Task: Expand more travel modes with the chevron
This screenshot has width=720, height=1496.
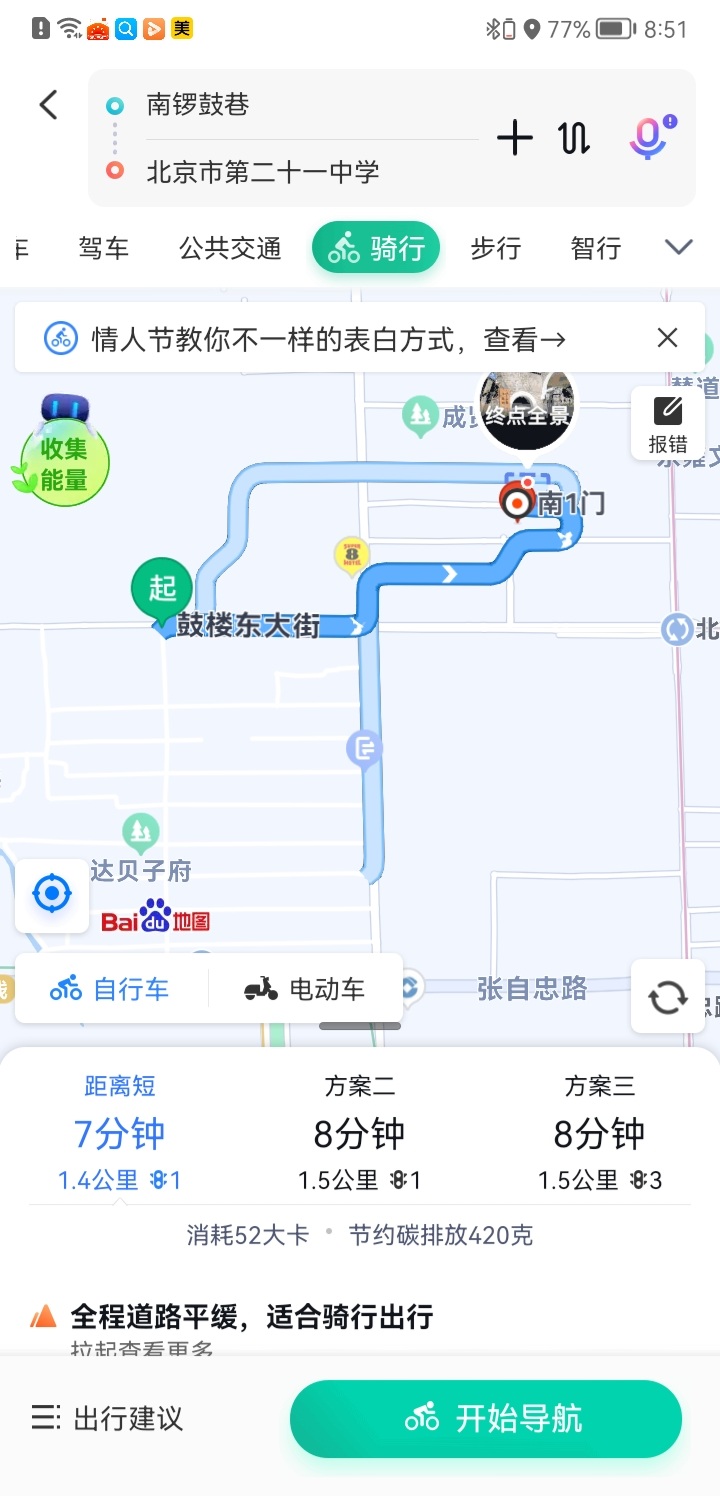Action: click(x=679, y=247)
